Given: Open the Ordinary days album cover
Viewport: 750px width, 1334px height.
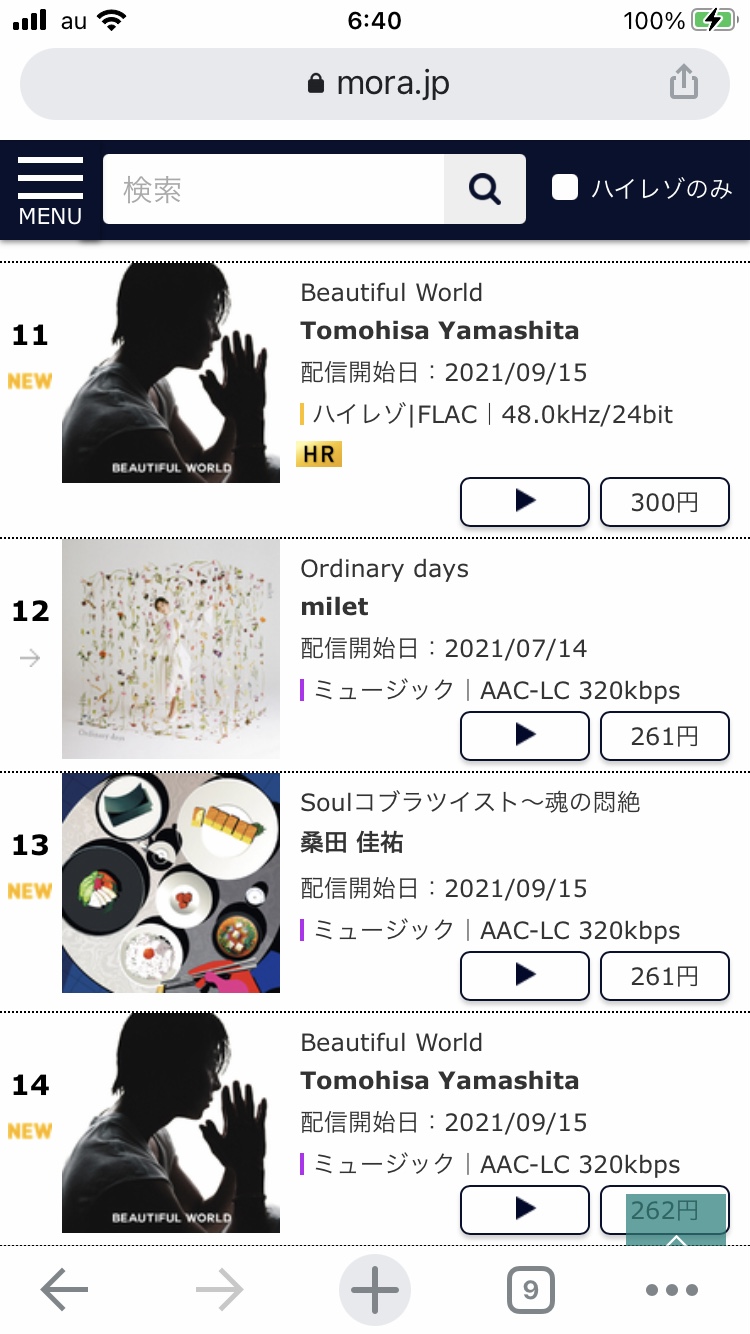Looking at the screenshot, I should click(171, 649).
